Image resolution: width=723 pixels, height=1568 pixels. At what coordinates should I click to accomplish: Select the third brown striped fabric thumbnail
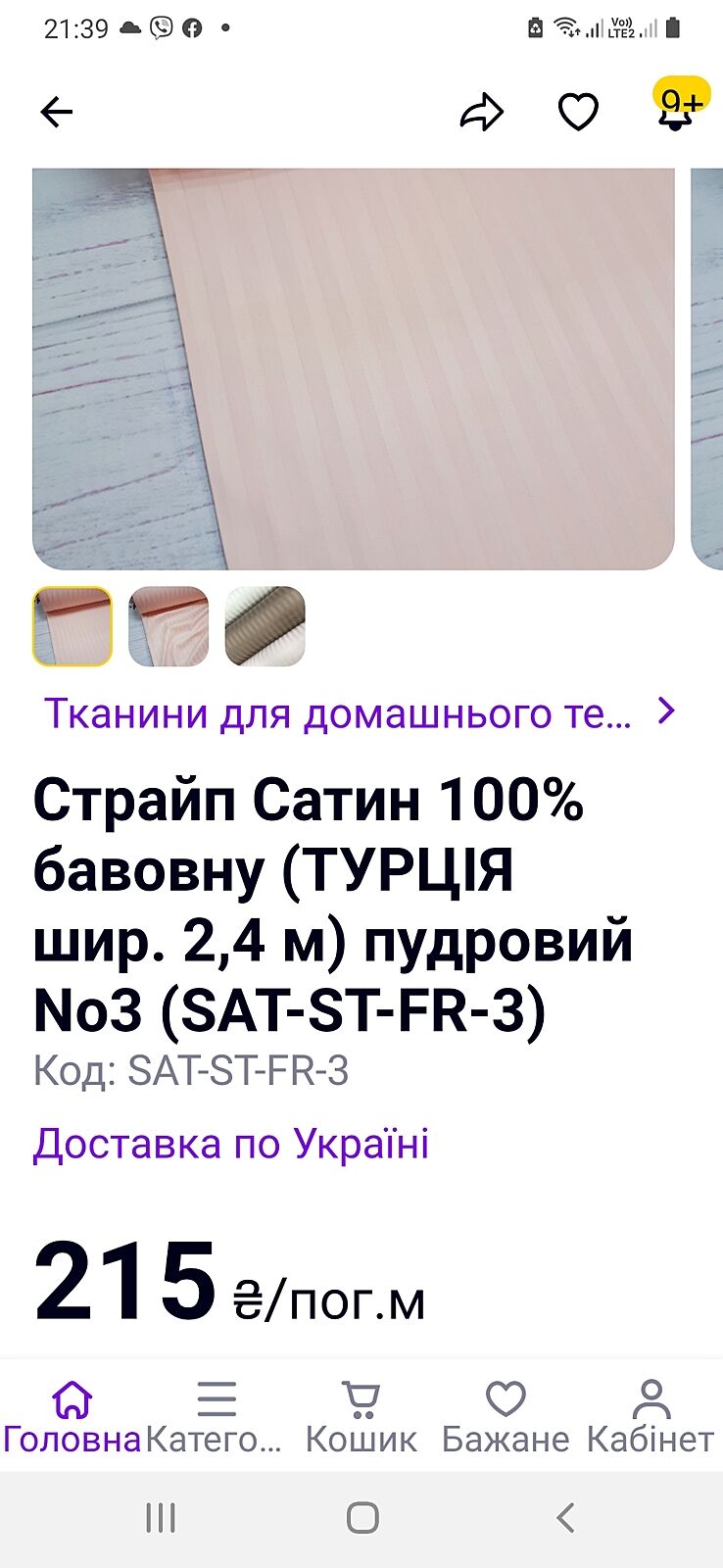(x=265, y=626)
